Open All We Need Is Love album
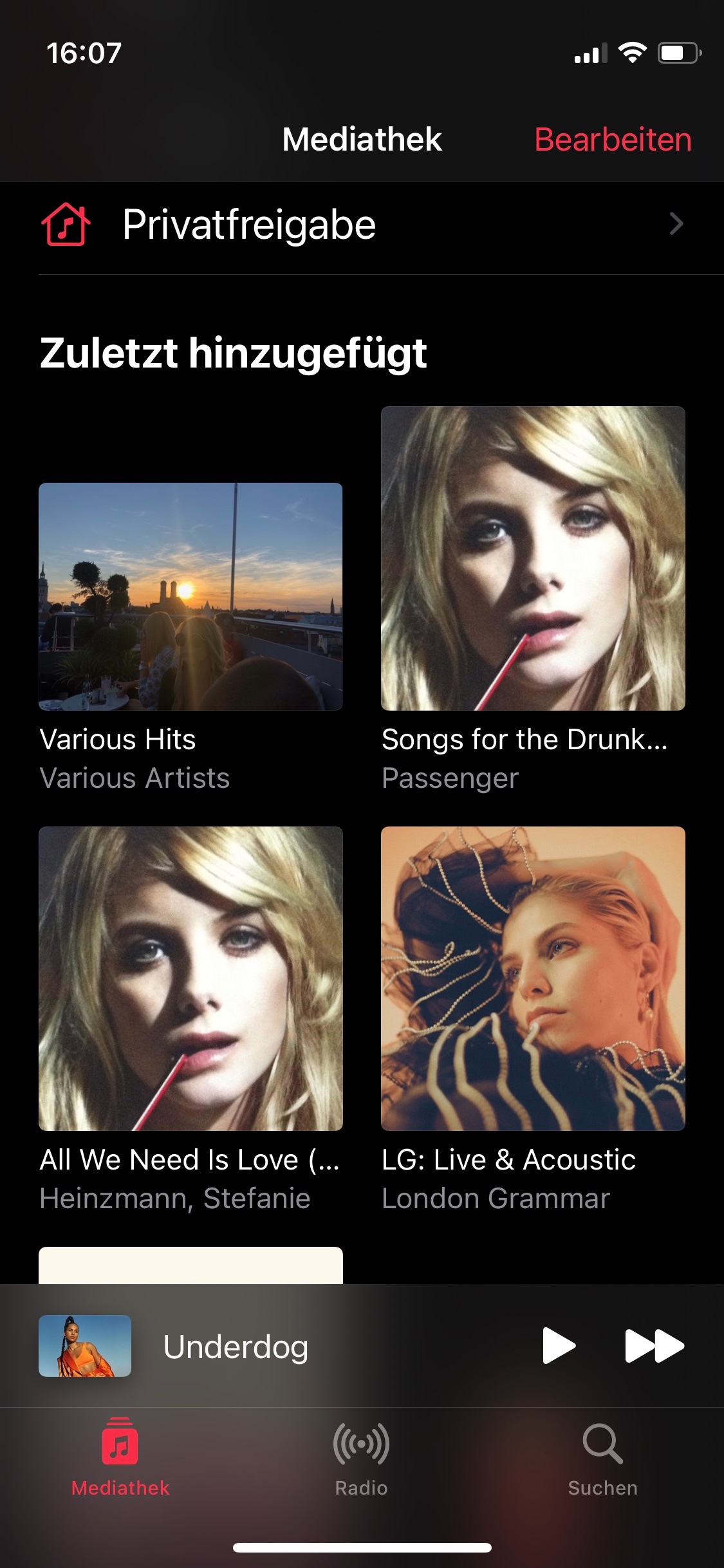Viewport: 724px width, 1568px height. (190, 978)
